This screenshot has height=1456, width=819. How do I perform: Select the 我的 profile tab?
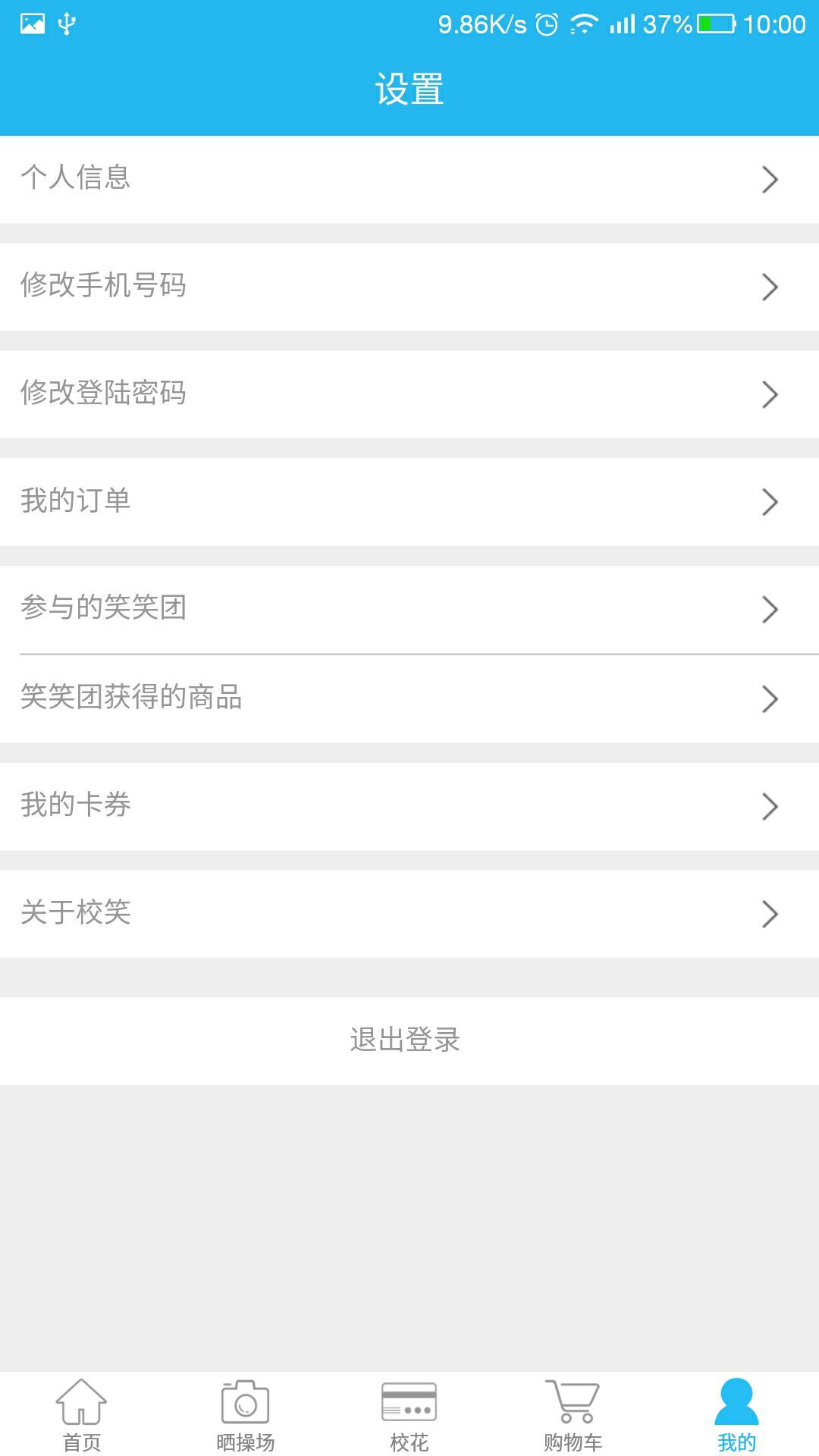tap(736, 1415)
